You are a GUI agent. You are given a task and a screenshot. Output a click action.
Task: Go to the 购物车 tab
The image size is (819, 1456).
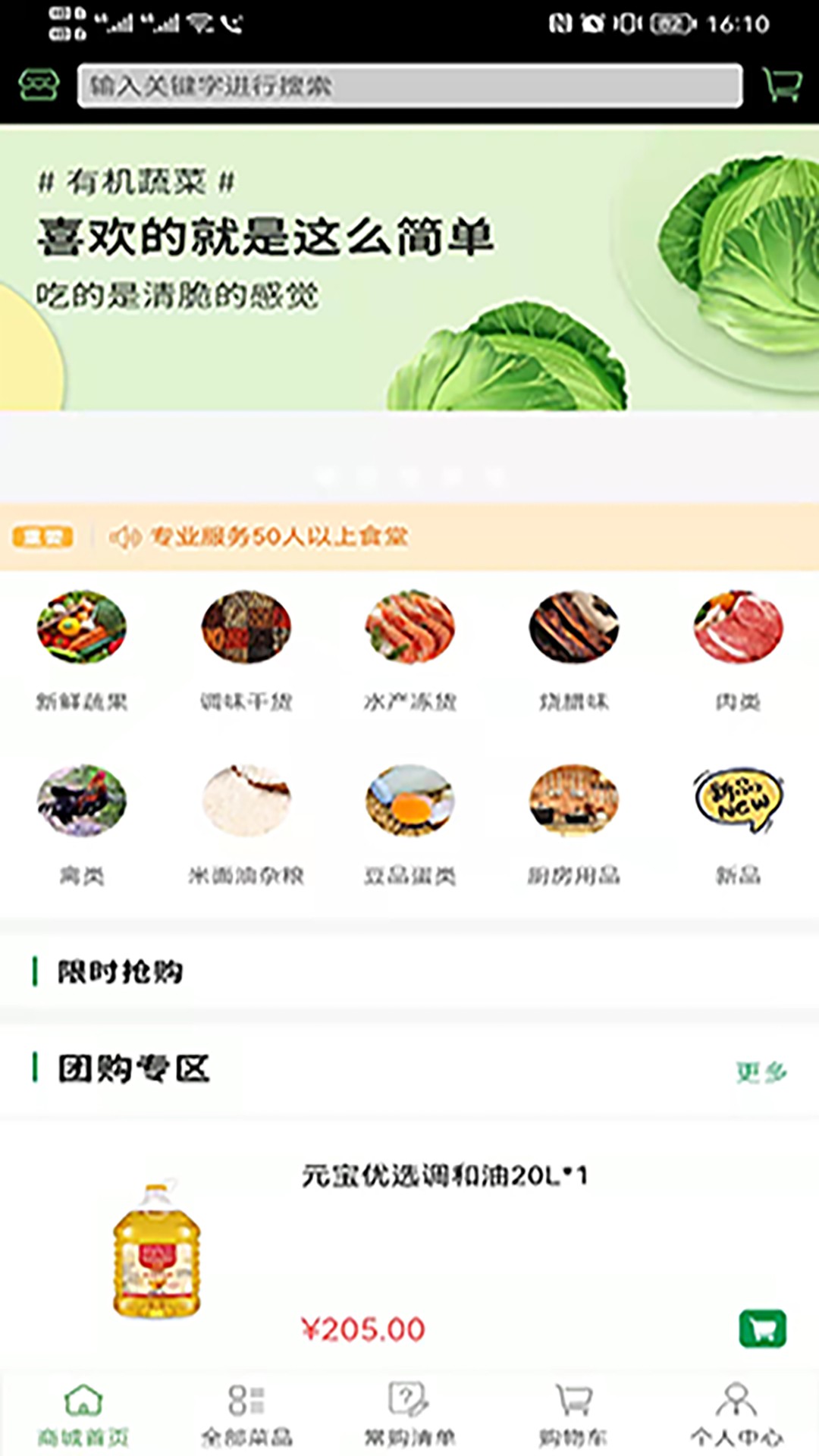click(x=573, y=1414)
